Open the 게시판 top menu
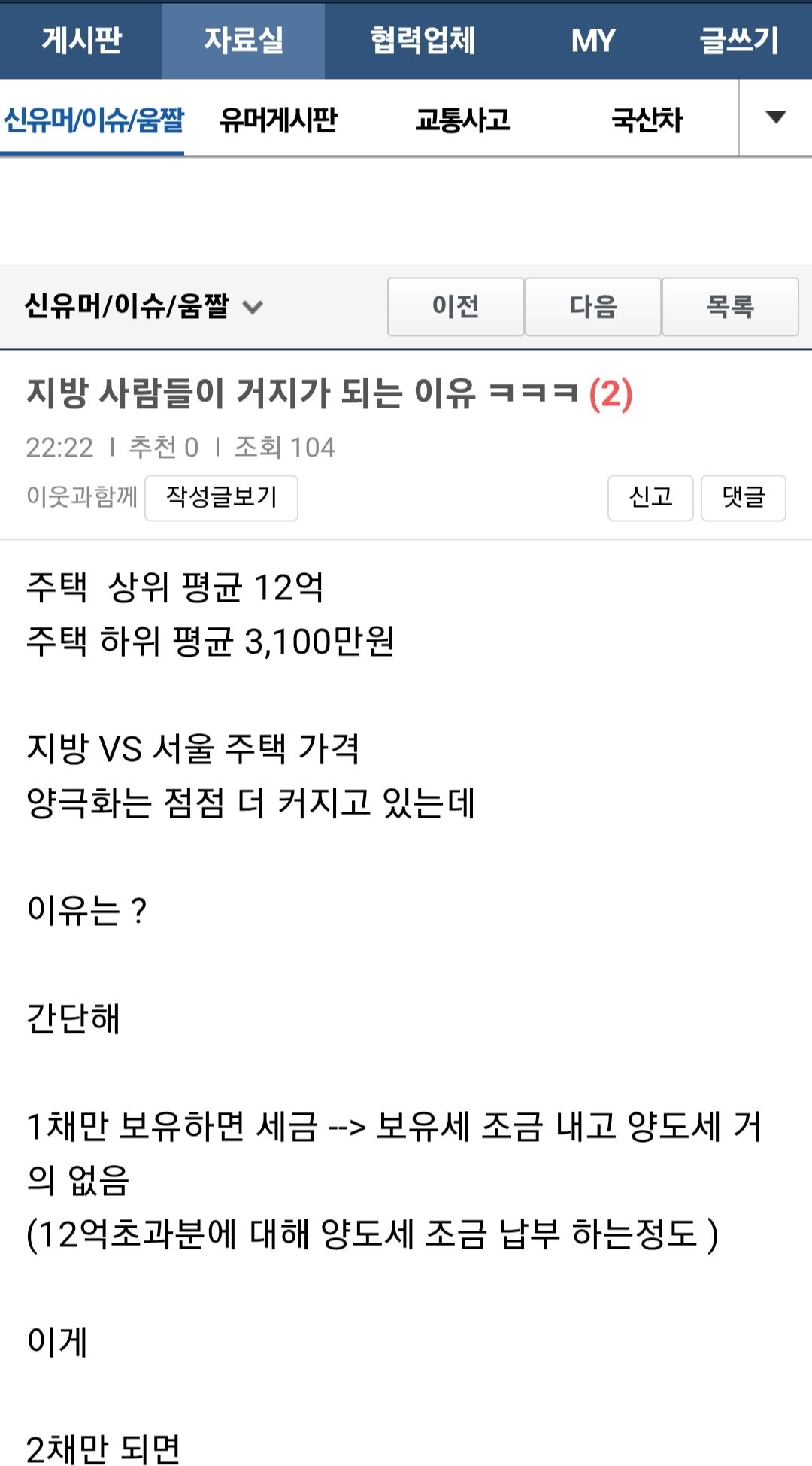The width and height of the screenshot is (812, 1466). tap(81, 41)
